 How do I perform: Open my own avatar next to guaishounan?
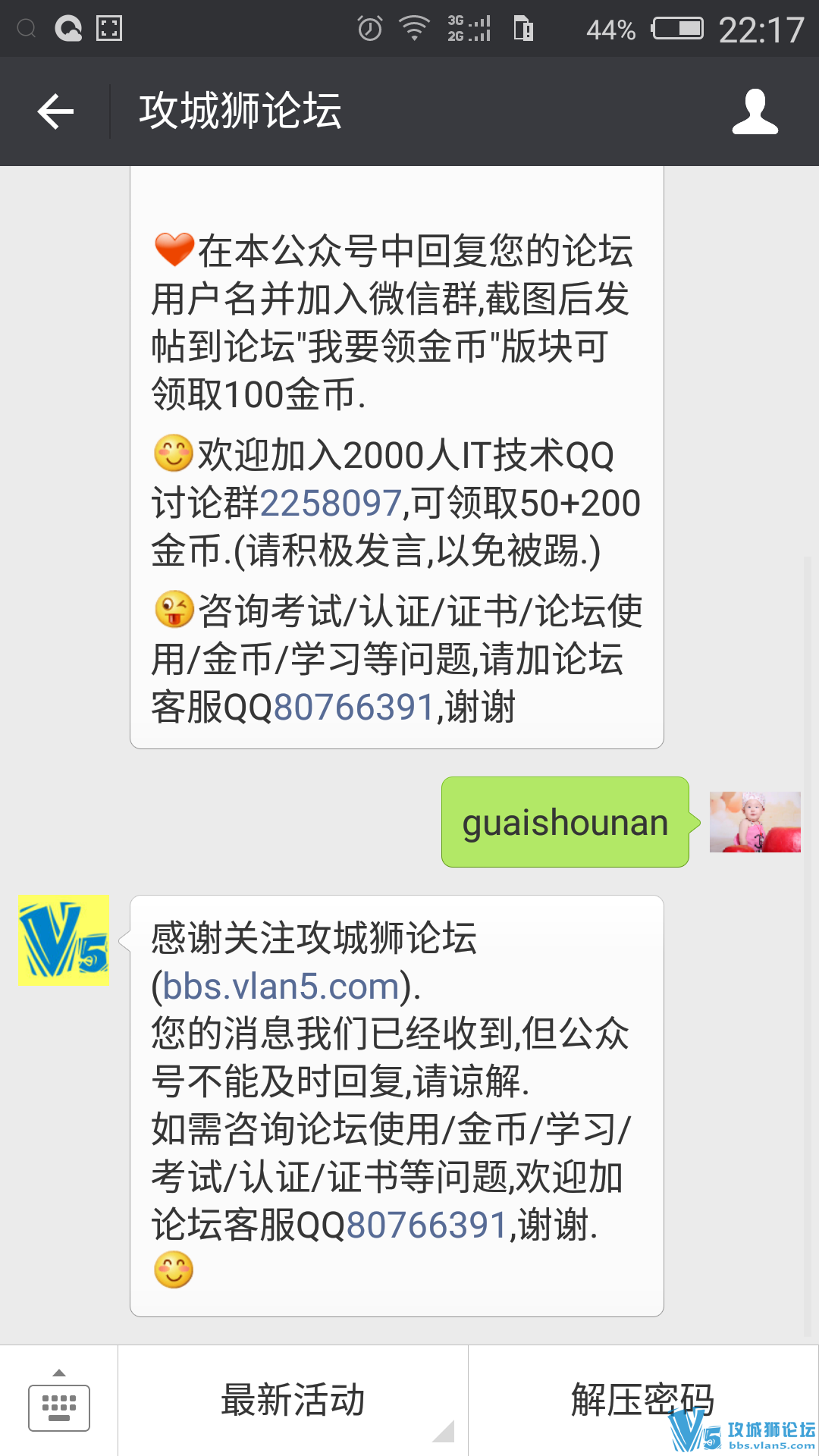click(755, 822)
